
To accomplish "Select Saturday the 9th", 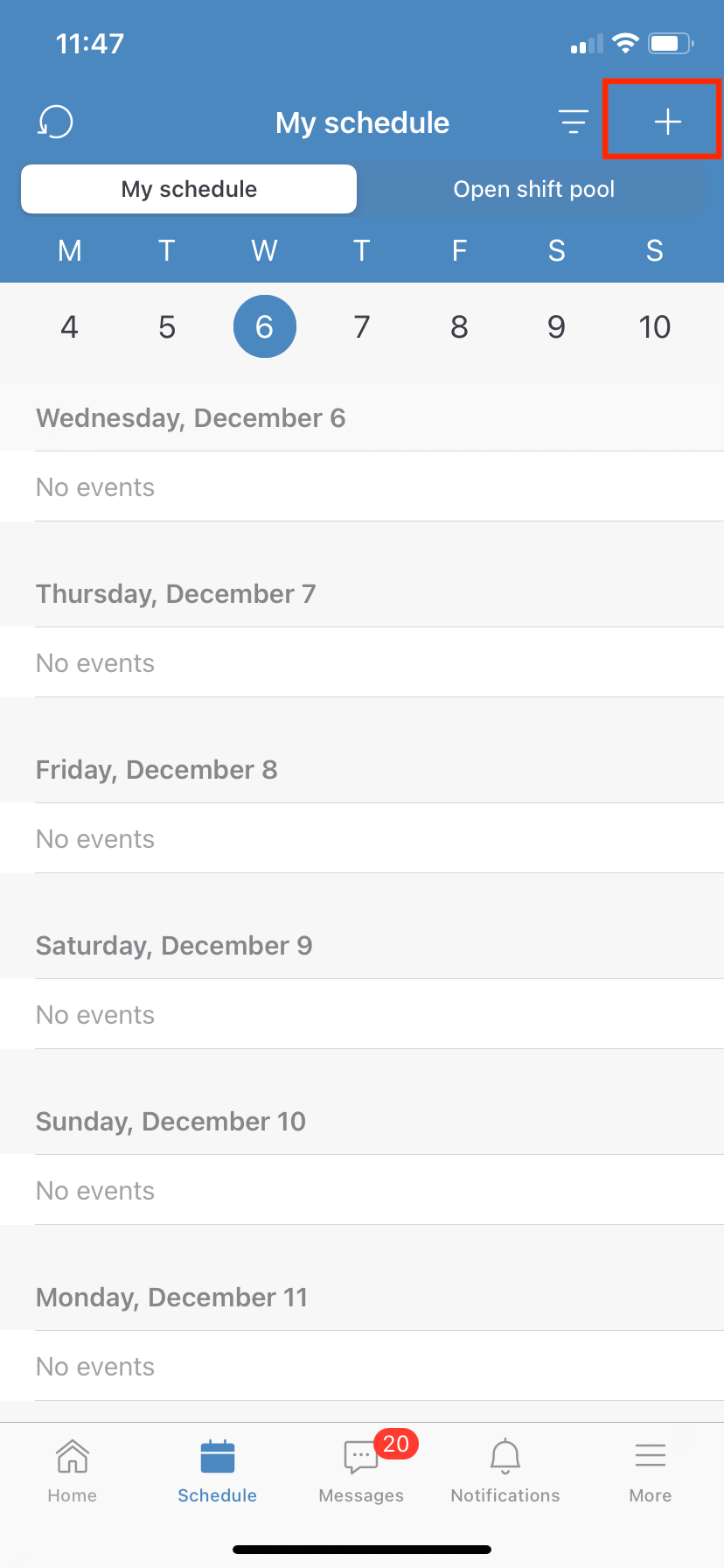I will click(x=556, y=327).
